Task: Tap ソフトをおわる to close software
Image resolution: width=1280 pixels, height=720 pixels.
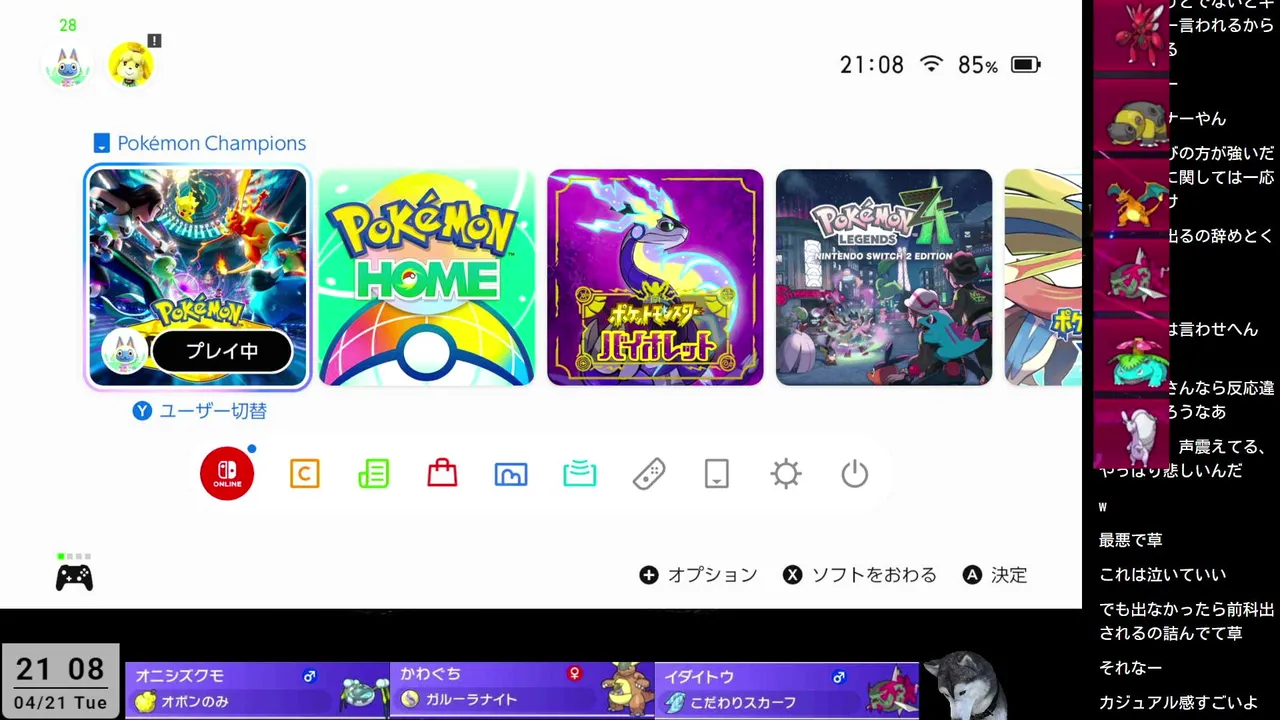Action: pos(860,575)
